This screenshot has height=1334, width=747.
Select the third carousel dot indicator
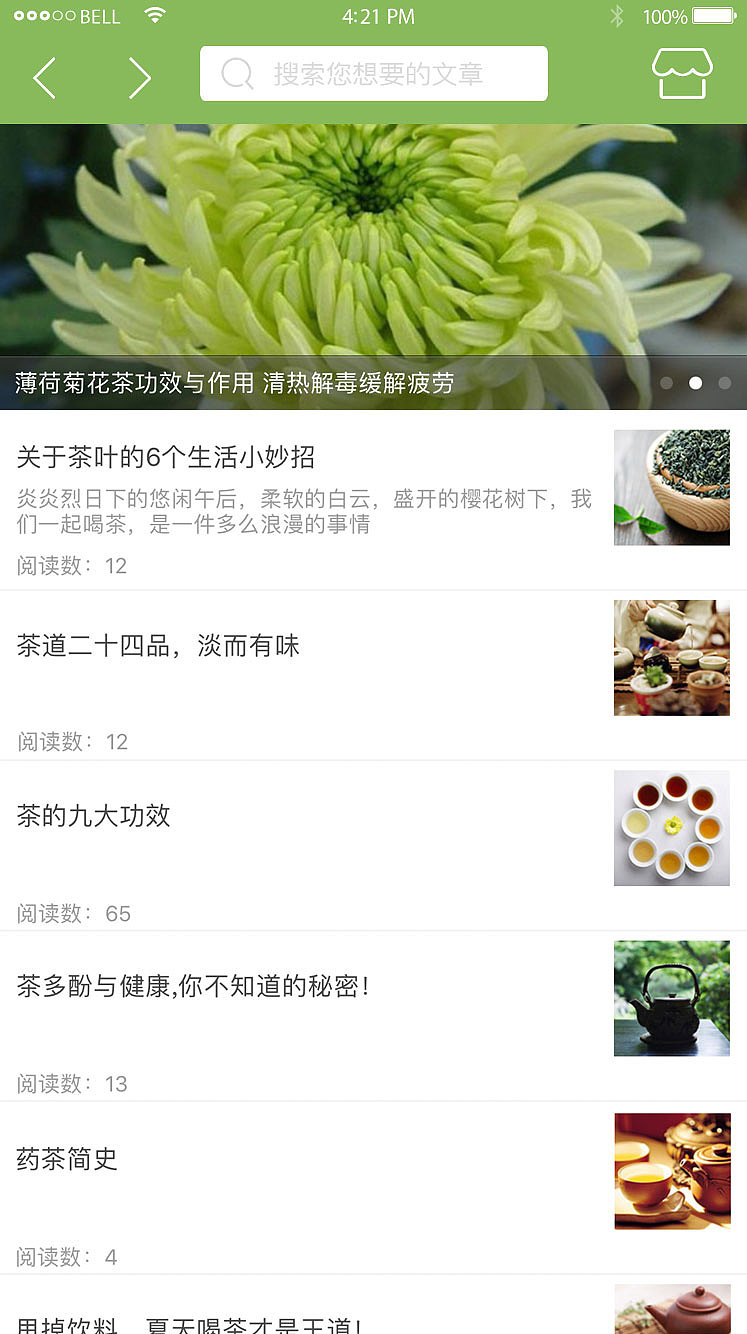click(724, 383)
